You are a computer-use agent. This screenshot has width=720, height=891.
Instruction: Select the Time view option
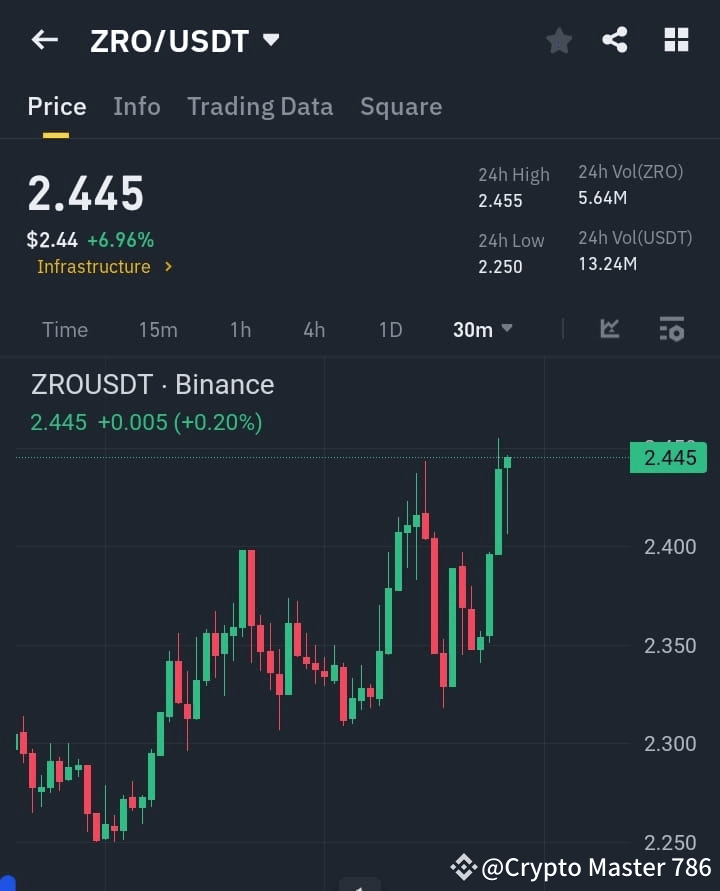(64, 329)
